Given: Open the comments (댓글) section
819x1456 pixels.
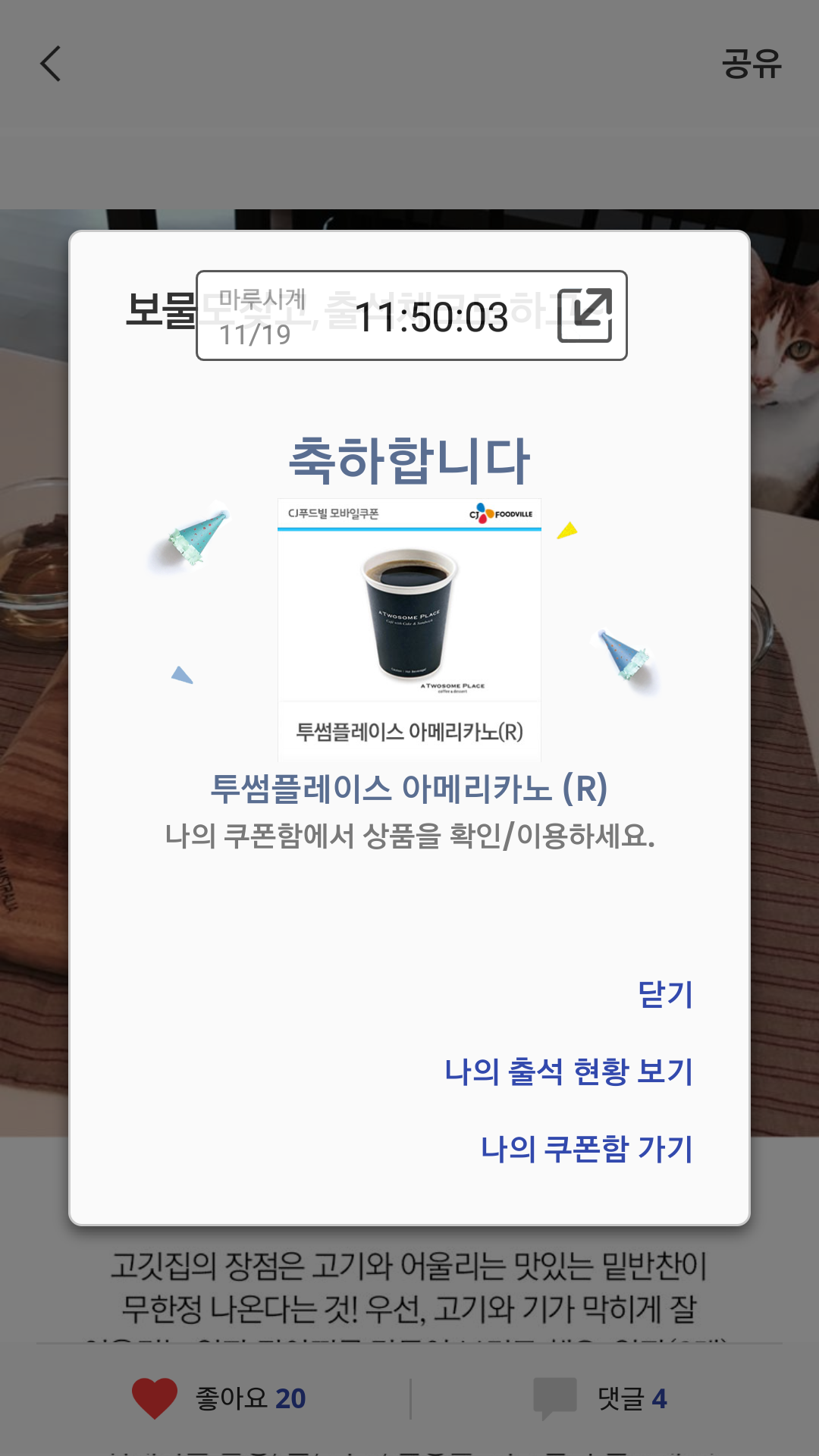Looking at the screenshot, I should click(601, 1398).
